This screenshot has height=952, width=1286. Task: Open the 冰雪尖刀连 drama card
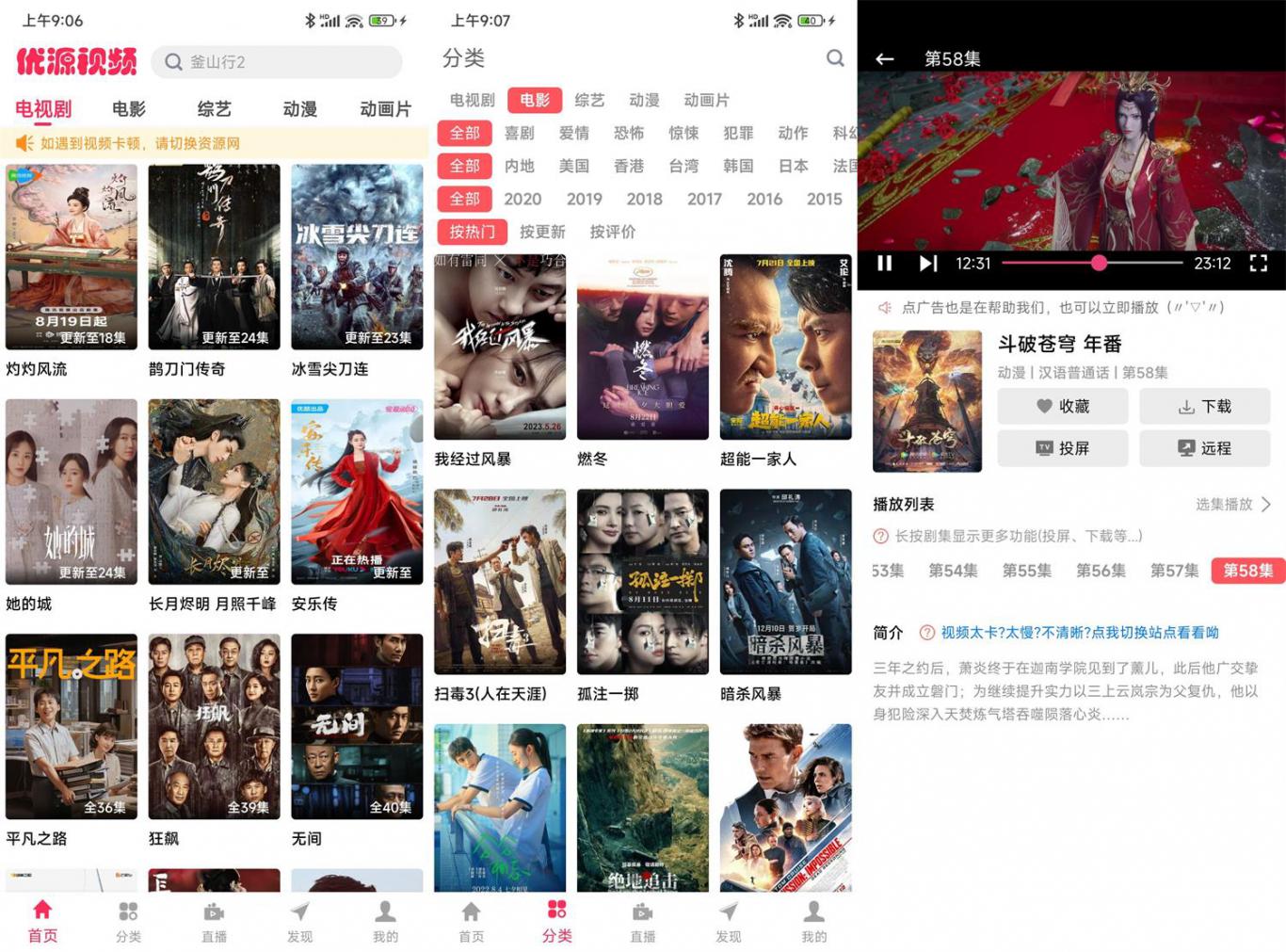coord(357,257)
